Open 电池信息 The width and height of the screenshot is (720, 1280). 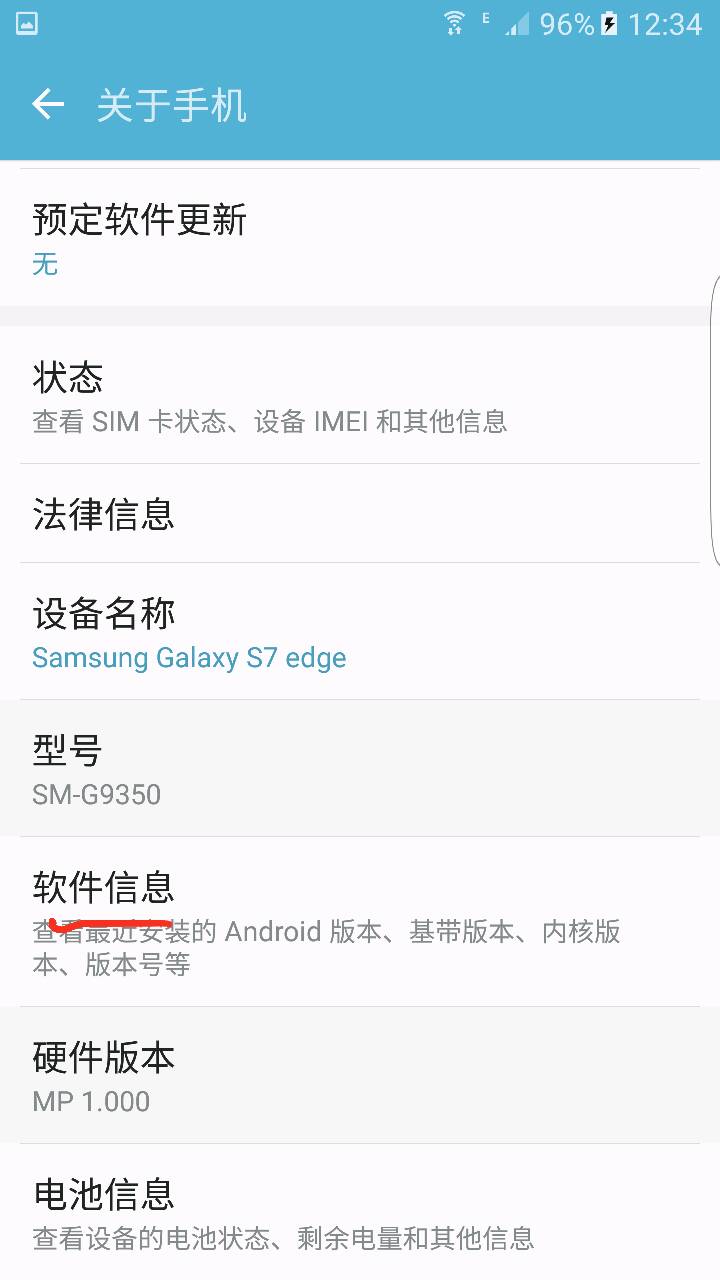[x=360, y=1212]
